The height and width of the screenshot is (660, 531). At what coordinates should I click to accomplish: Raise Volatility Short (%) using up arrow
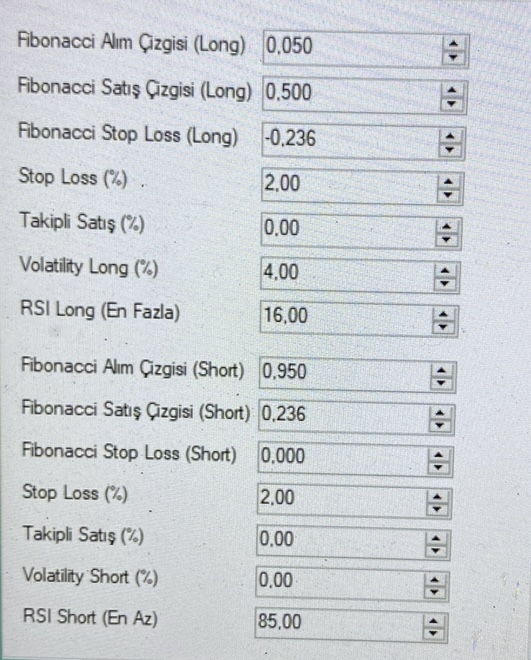435,580
